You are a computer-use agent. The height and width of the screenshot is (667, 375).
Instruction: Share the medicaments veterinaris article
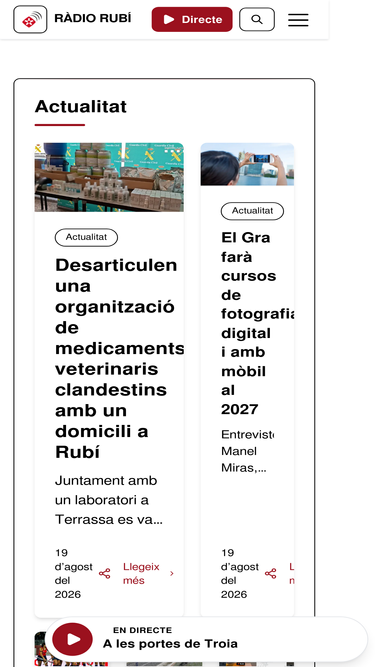tap(105, 573)
